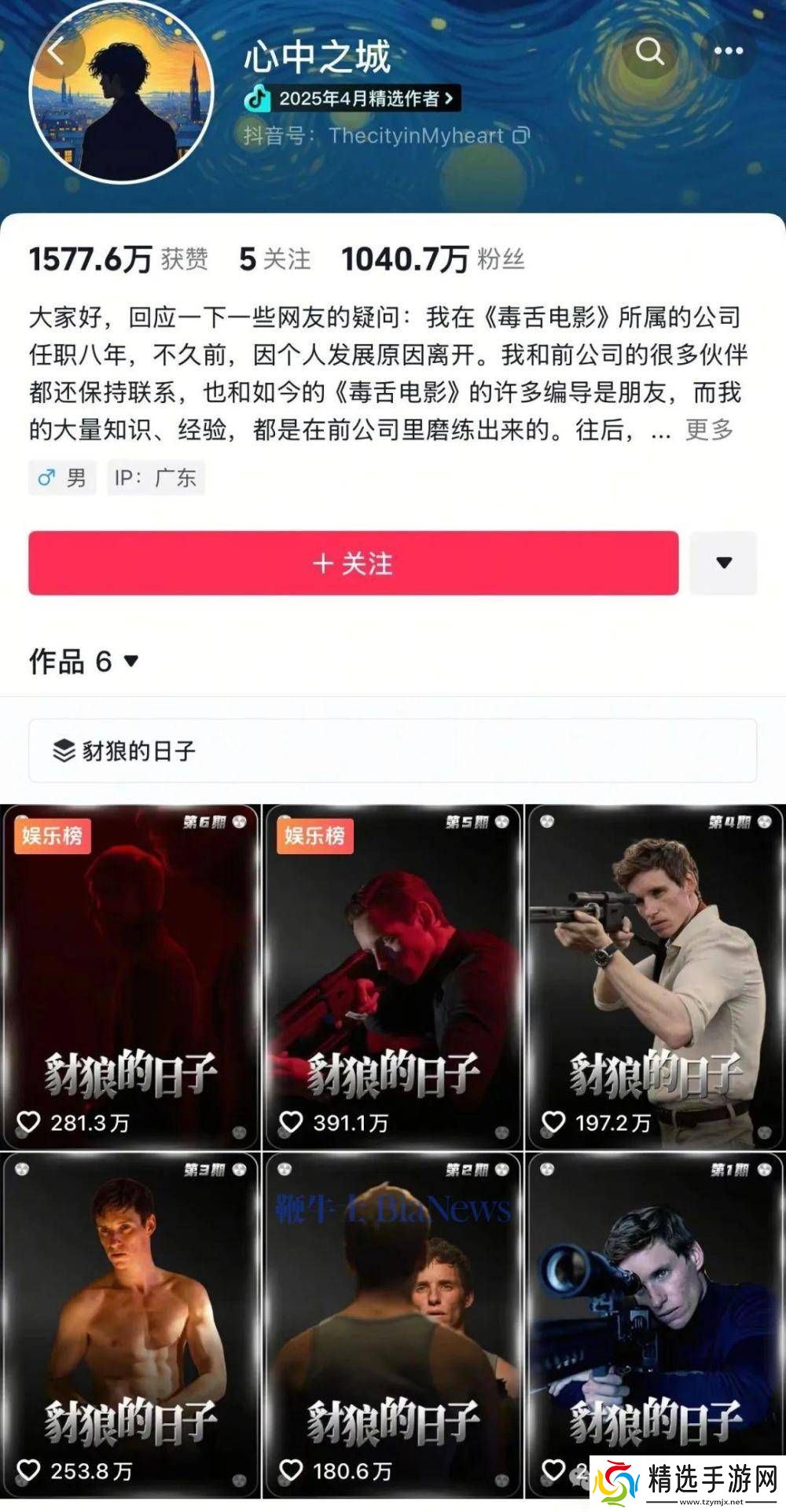This screenshot has width=786, height=1512.
Task: Expand the bio with 更多
Action: [x=709, y=429]
